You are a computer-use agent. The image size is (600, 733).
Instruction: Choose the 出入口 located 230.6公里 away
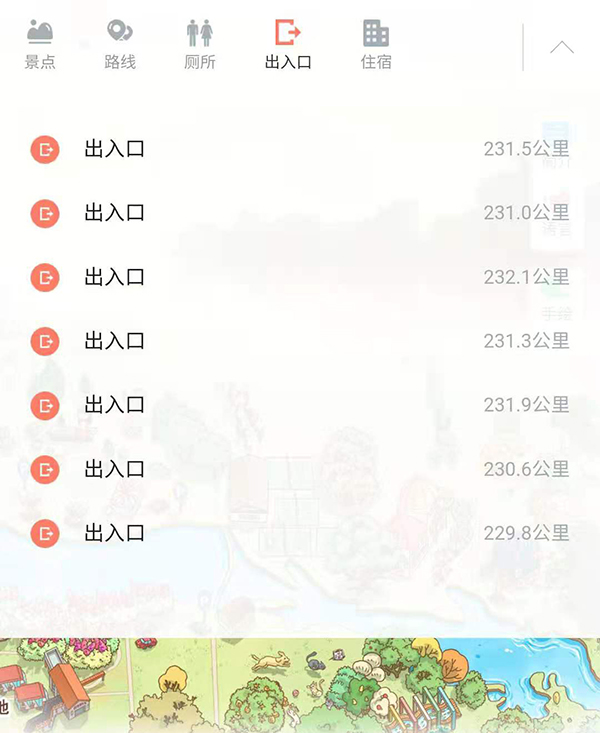[300, 469]
